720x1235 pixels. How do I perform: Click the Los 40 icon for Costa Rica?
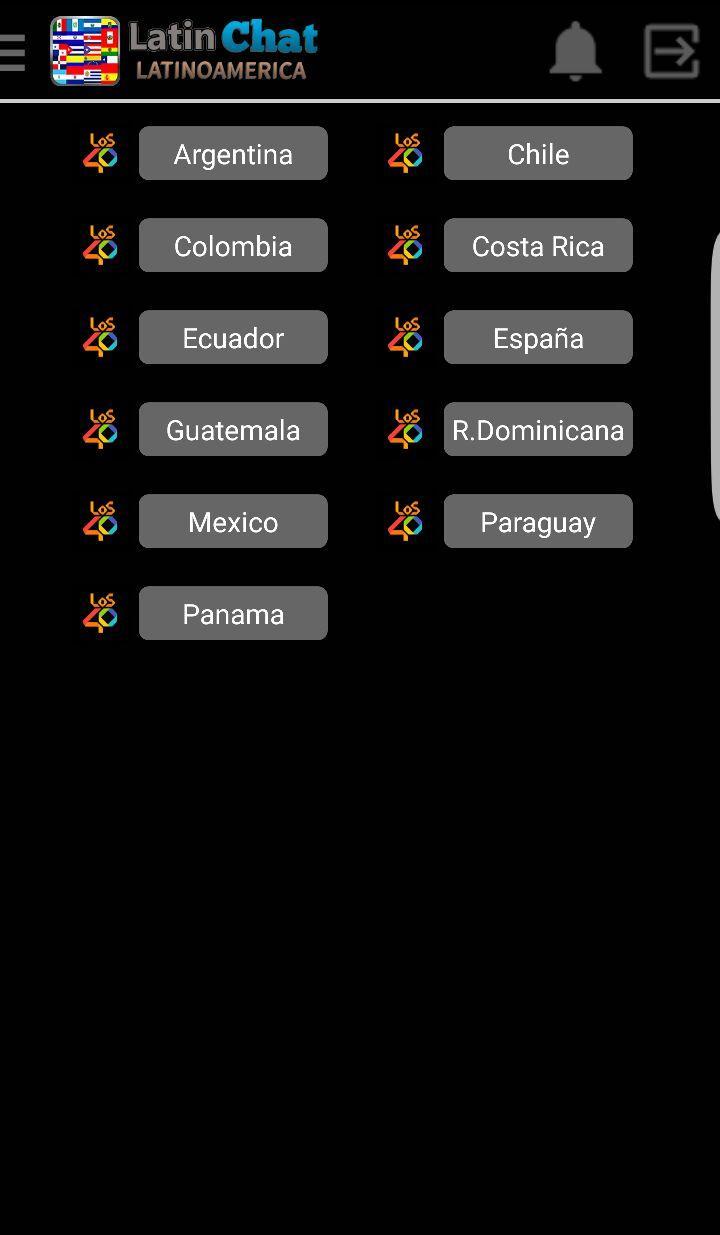point(405,245)
